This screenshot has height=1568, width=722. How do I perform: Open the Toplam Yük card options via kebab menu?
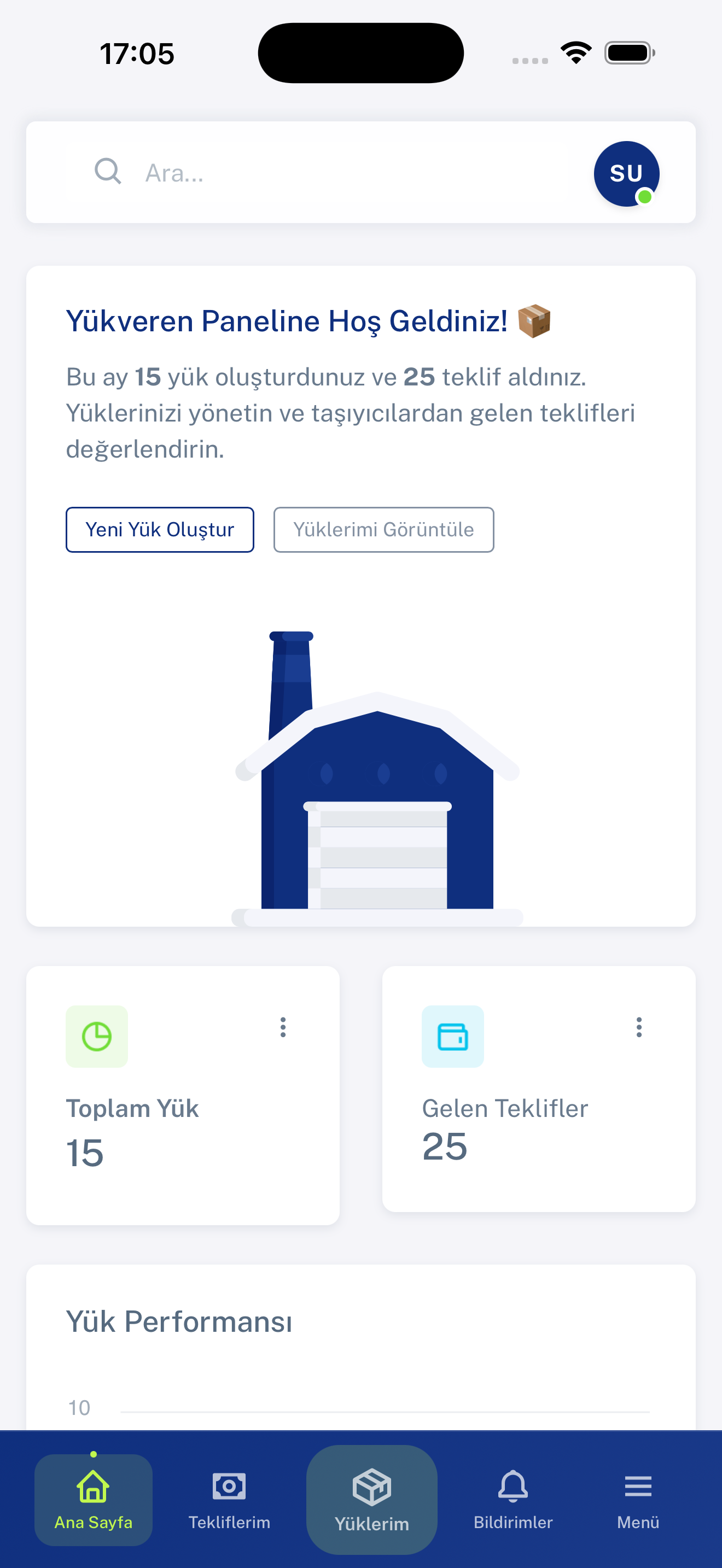pyautogui.click(x=282, y=1027)
